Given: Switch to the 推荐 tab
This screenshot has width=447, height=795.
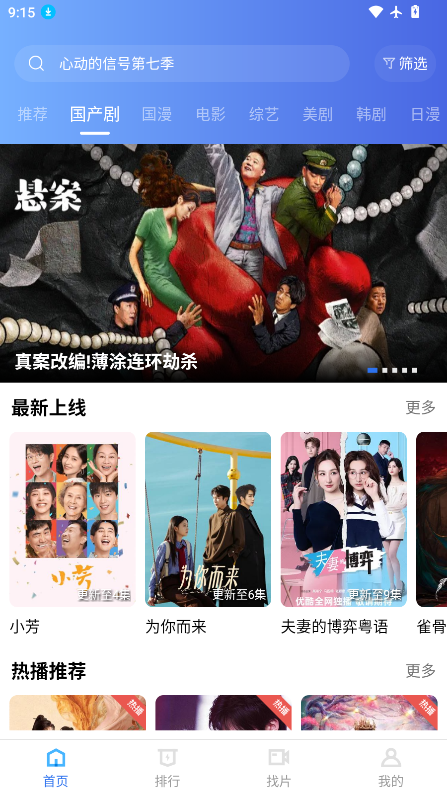Looking at the screenshot, I should click(32, 114).
